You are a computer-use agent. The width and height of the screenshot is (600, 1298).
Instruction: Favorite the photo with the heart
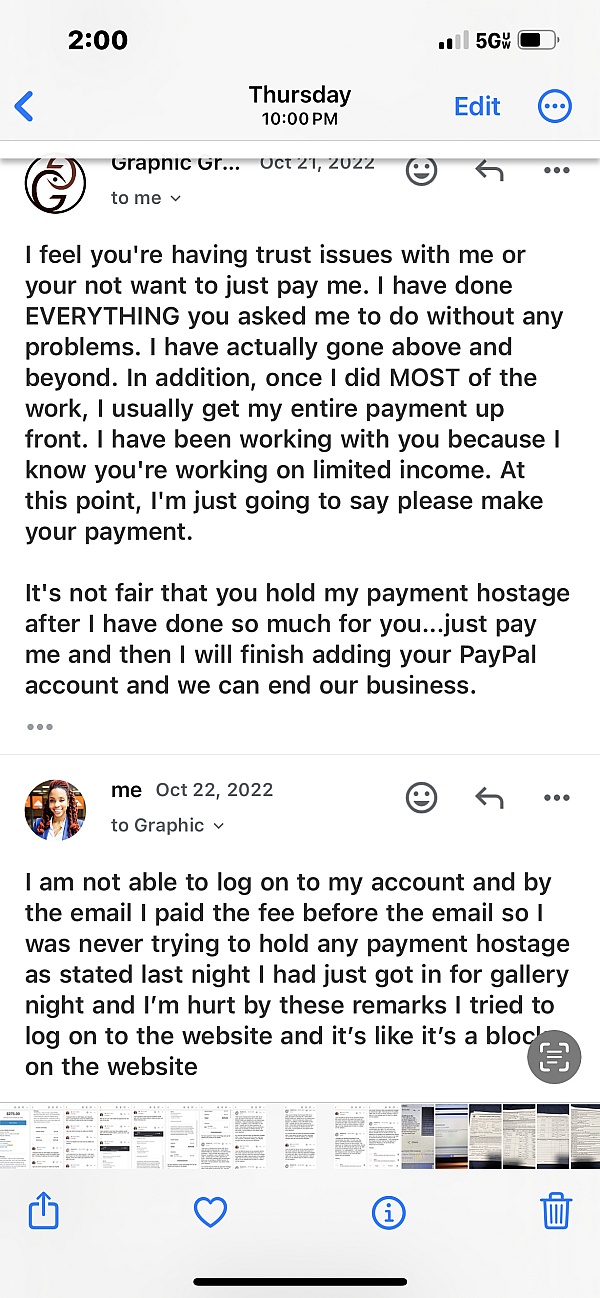(211, 1212)
